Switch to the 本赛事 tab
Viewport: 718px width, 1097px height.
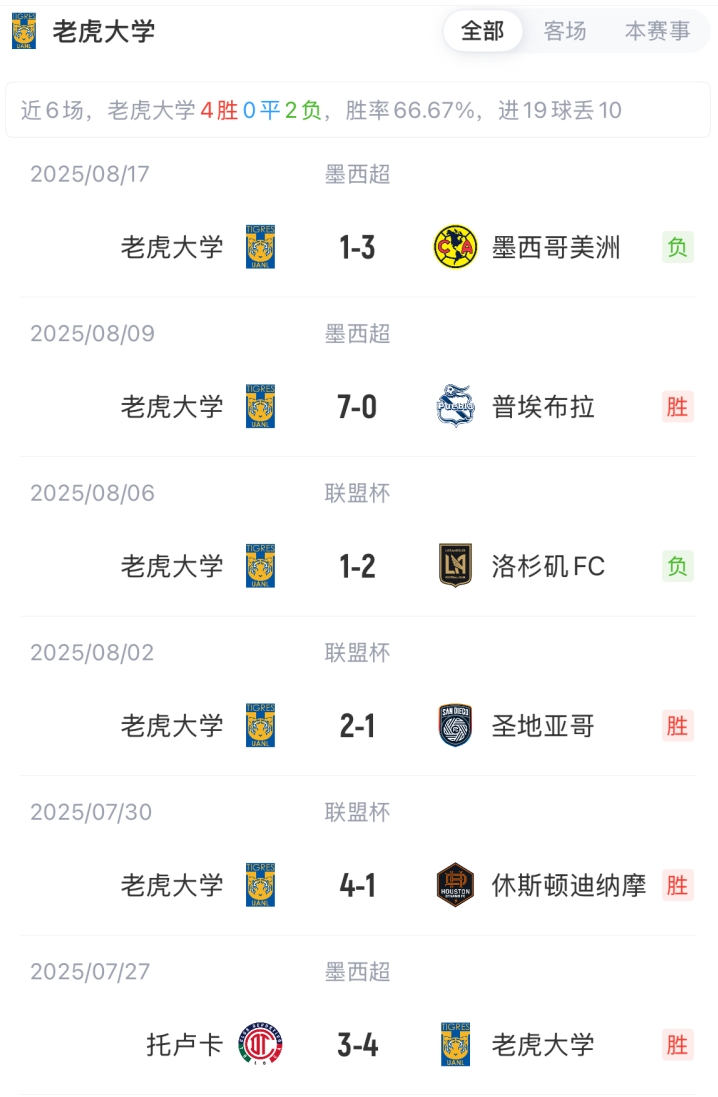[657, 31]
